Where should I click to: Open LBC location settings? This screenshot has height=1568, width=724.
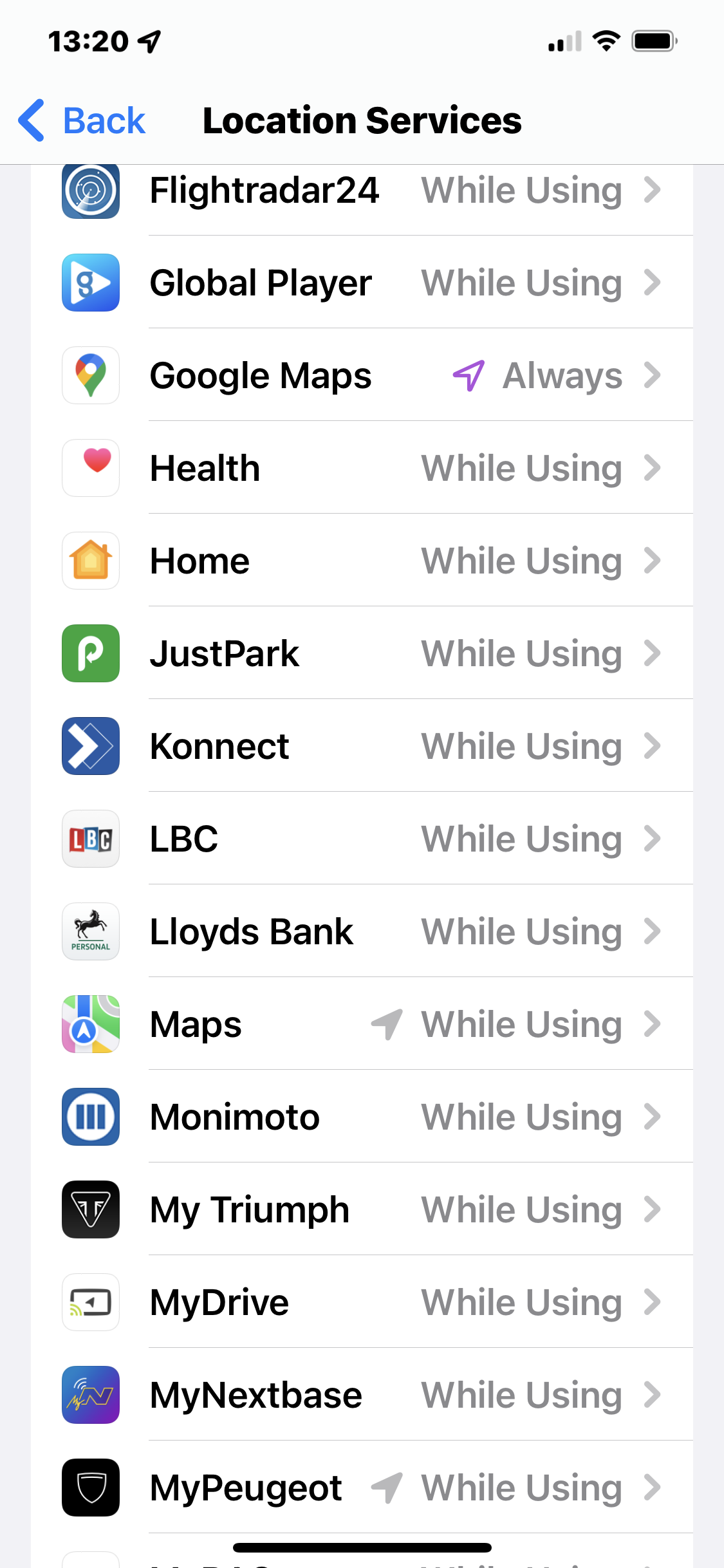[362, 839]
